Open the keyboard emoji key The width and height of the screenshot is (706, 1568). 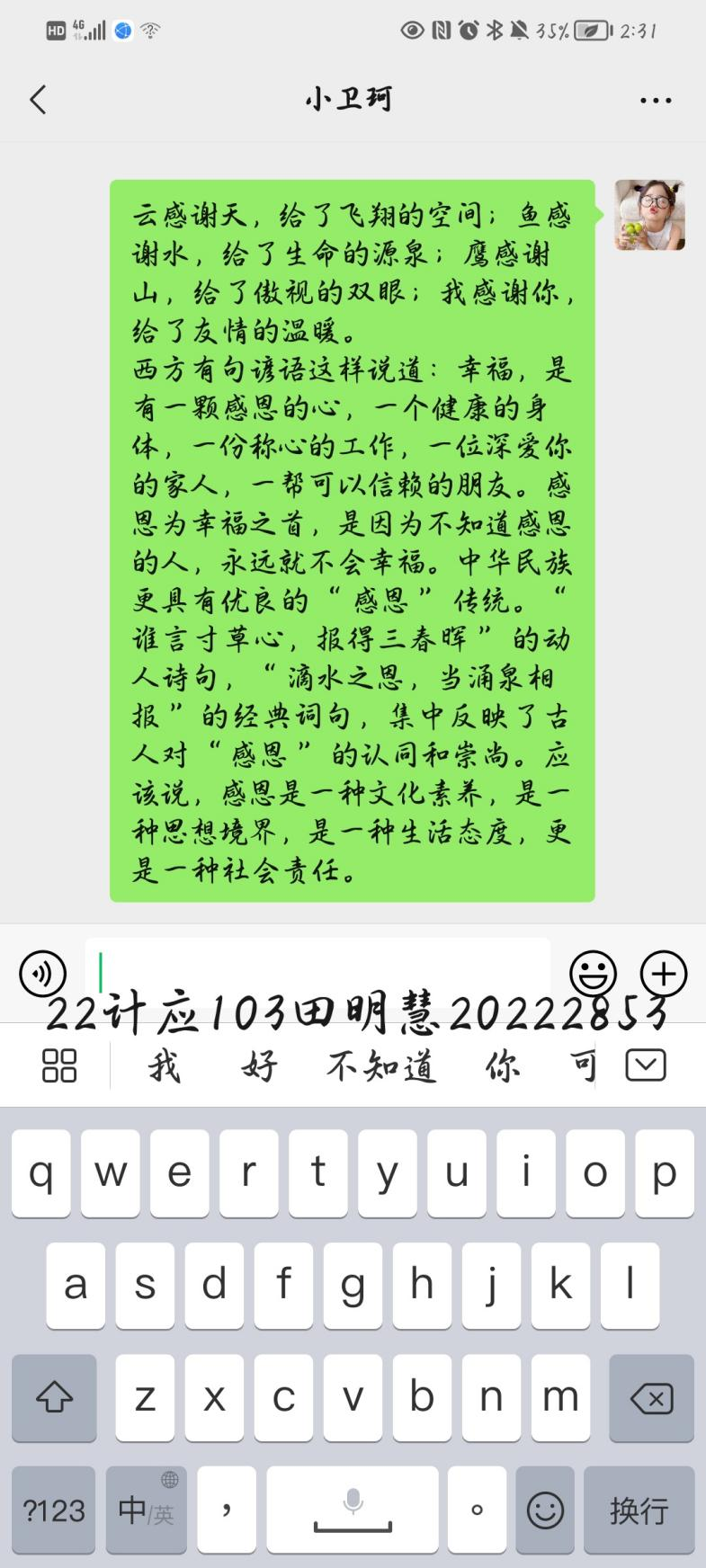tap(545, 1510)
